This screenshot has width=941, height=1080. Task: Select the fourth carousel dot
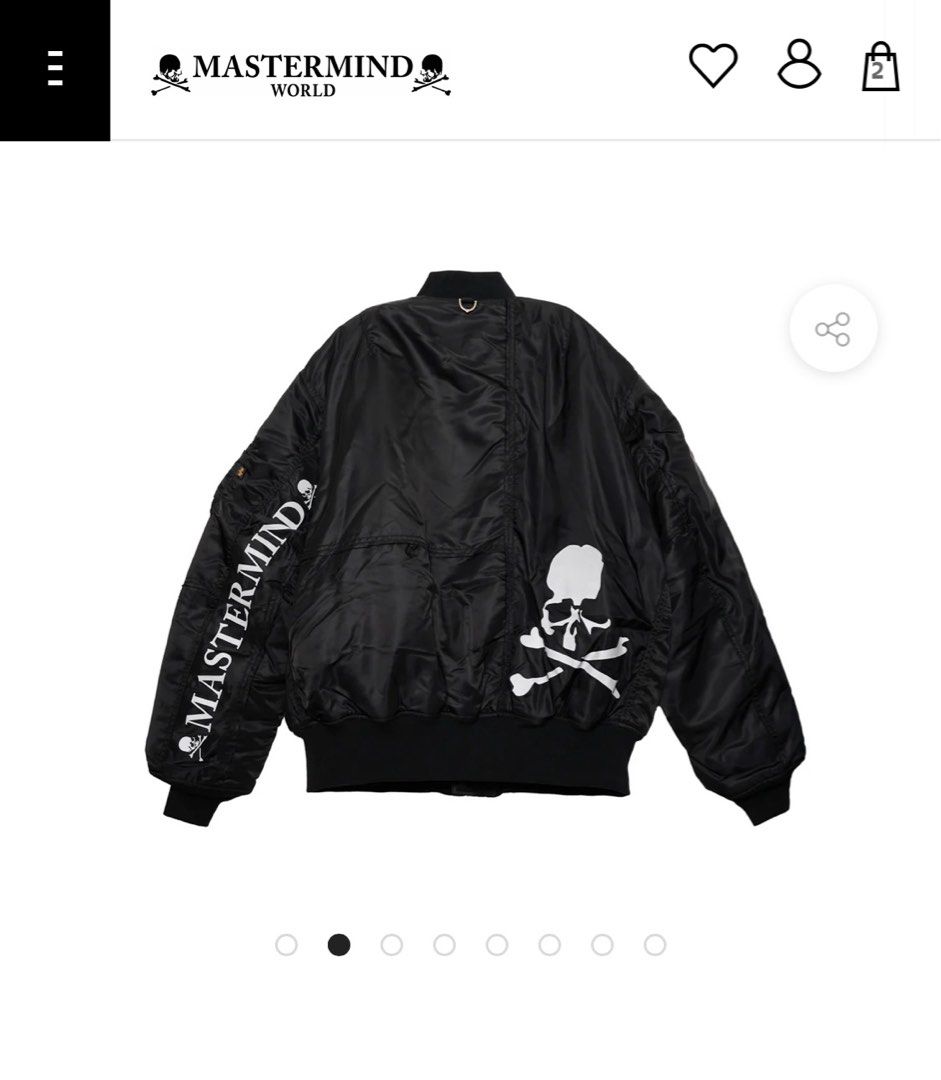[444, 943]
